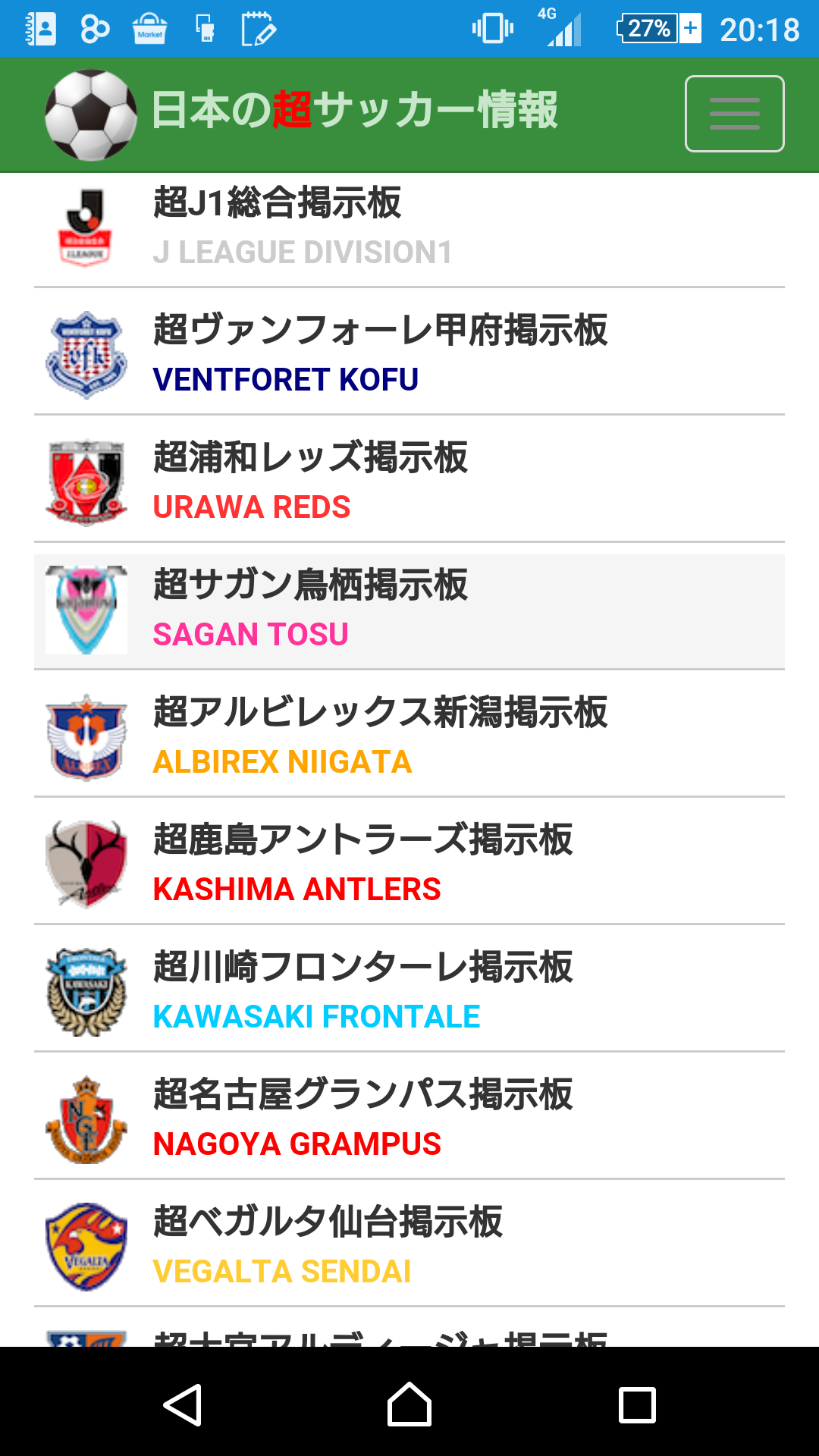Tap the 日本の超サッカー情報 site title
Screen dimensions: 819x1456
pos(354,111)
